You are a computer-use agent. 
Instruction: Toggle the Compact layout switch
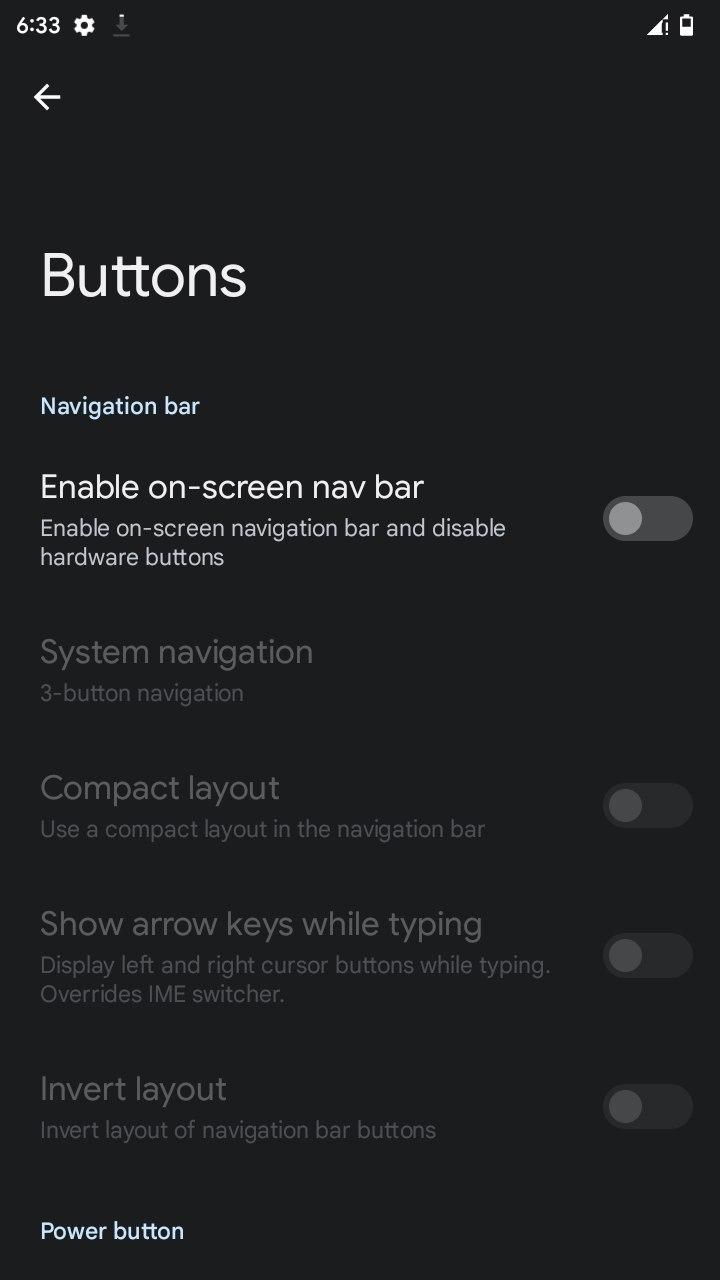coord(647,806)
